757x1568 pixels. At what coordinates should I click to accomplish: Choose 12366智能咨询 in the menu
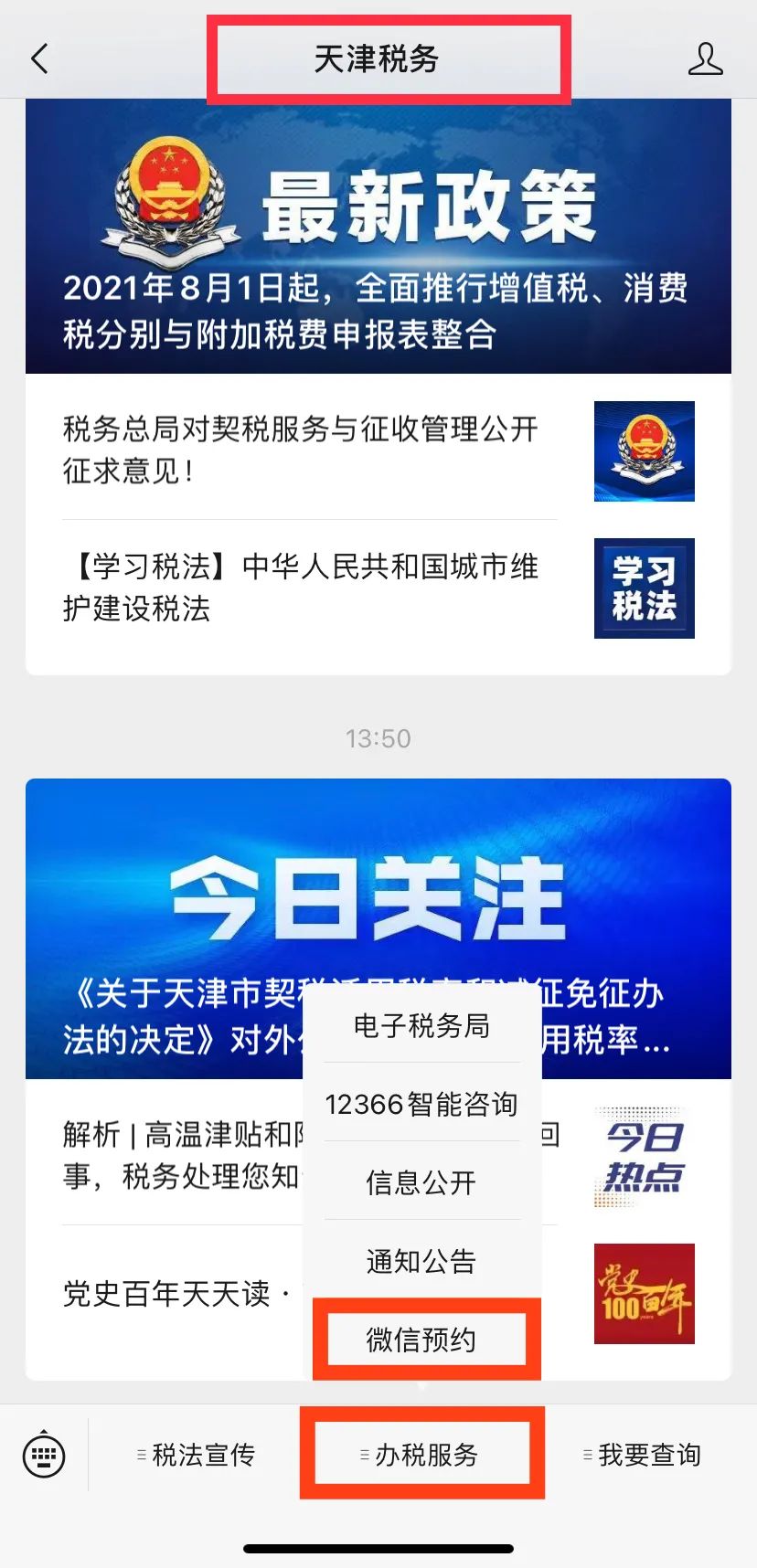click(421, 1105)
